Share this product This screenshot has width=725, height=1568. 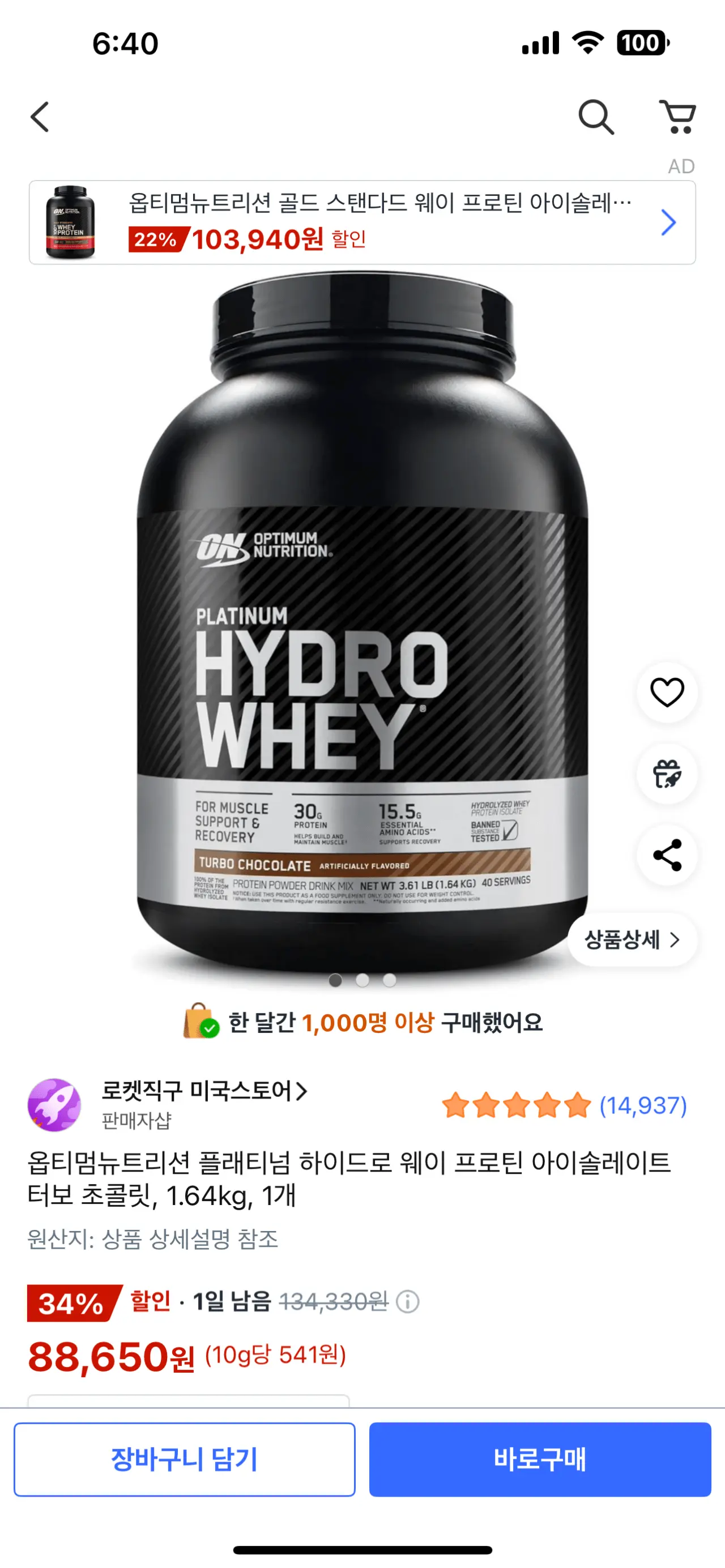tap(667, 855)
